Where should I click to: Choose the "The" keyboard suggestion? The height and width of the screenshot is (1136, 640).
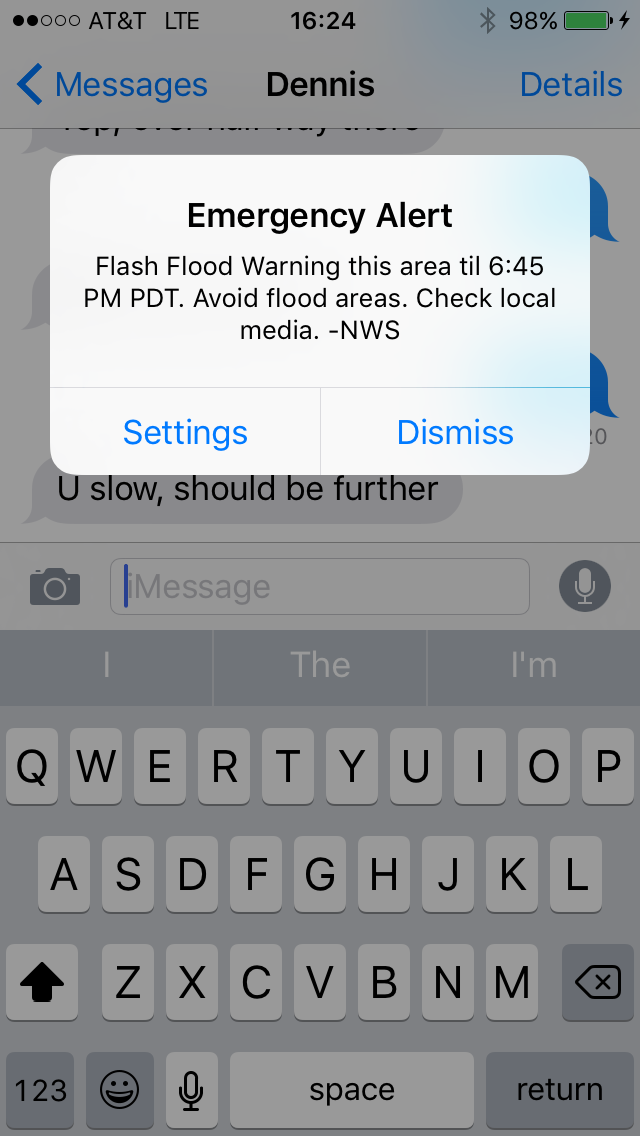point(320,666)
